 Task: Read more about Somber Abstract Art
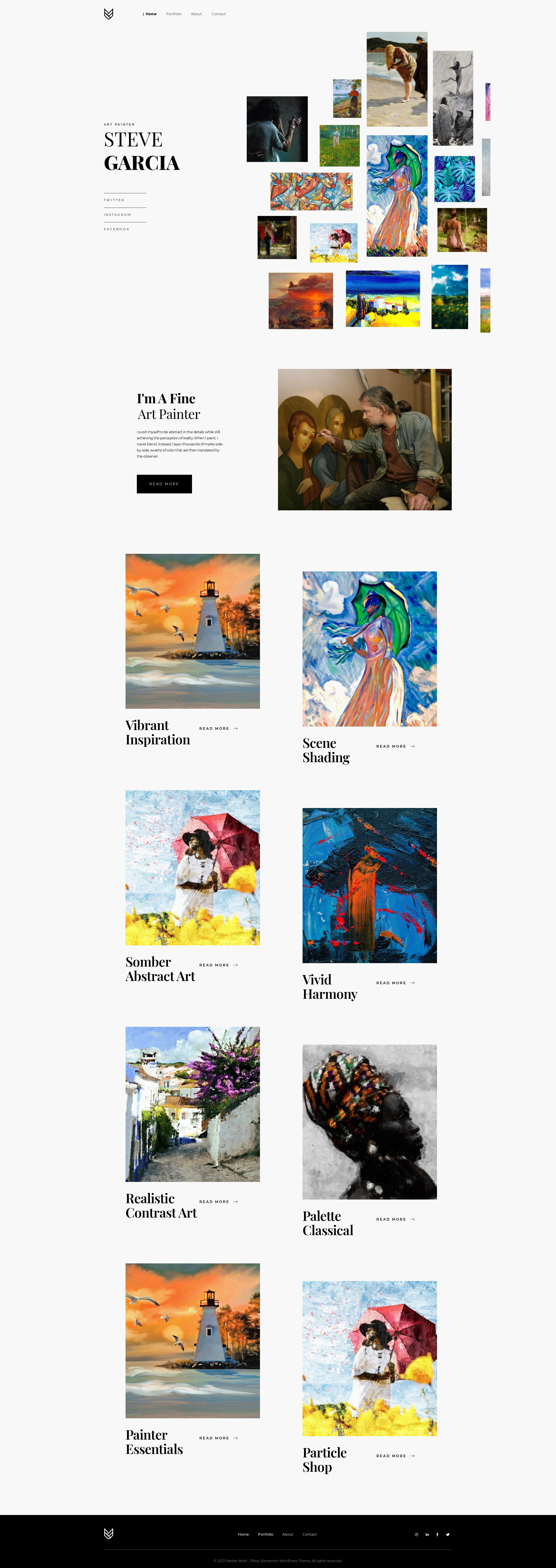218,965
